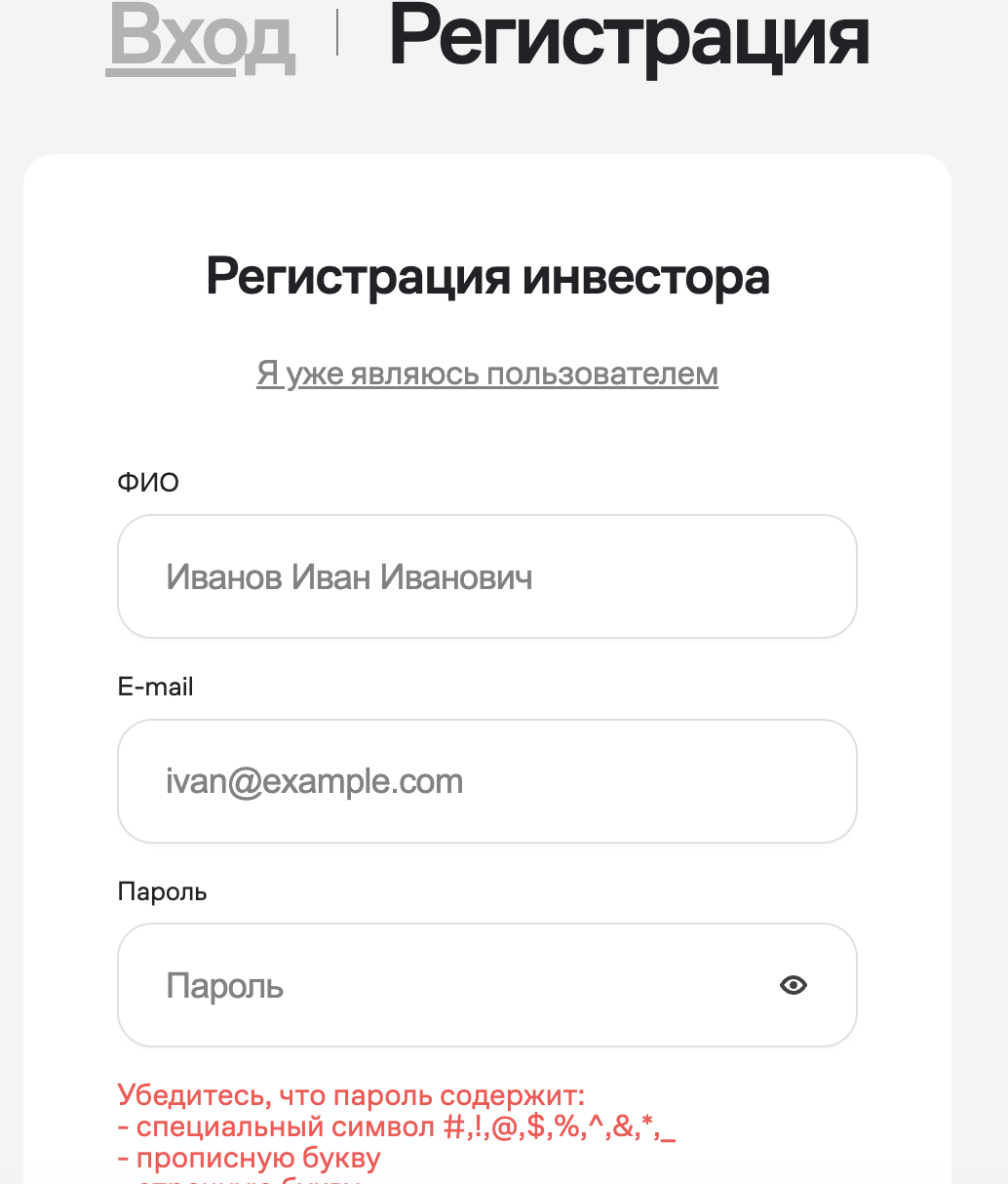Show password with the eye icon
The image size is (1008, 1184).
(x=794, y=985)
